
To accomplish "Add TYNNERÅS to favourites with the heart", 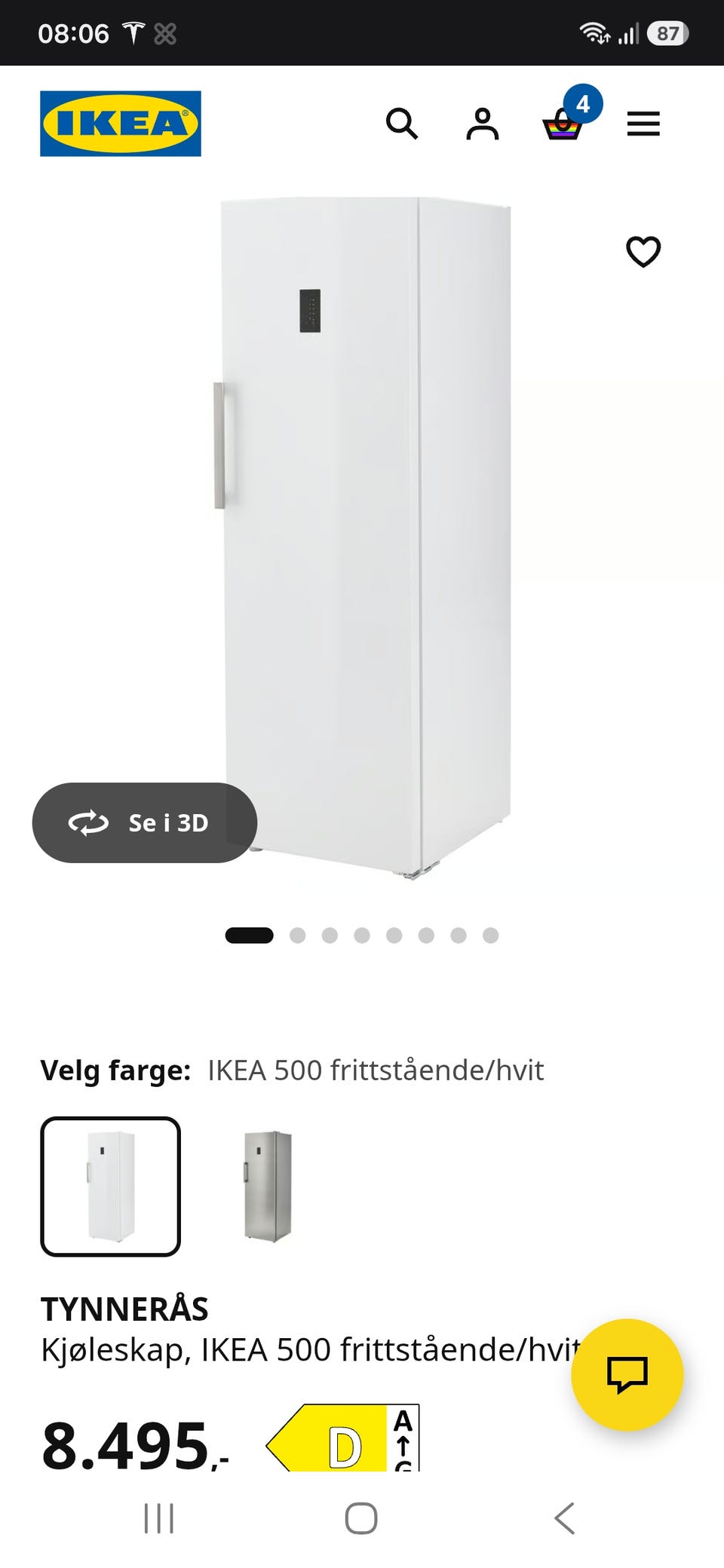I will click(x=643, y=251).
